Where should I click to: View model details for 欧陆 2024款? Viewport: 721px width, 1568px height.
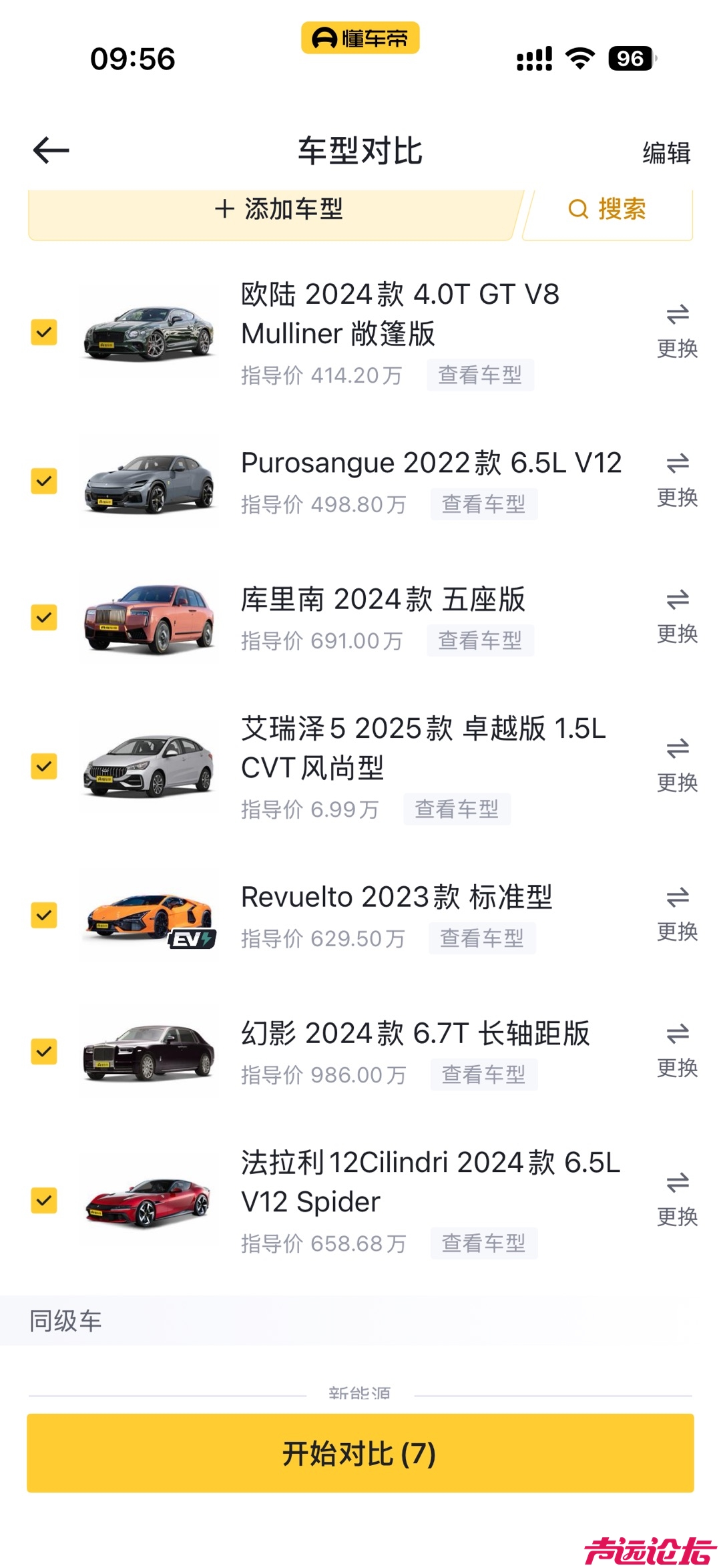[479, 375]
